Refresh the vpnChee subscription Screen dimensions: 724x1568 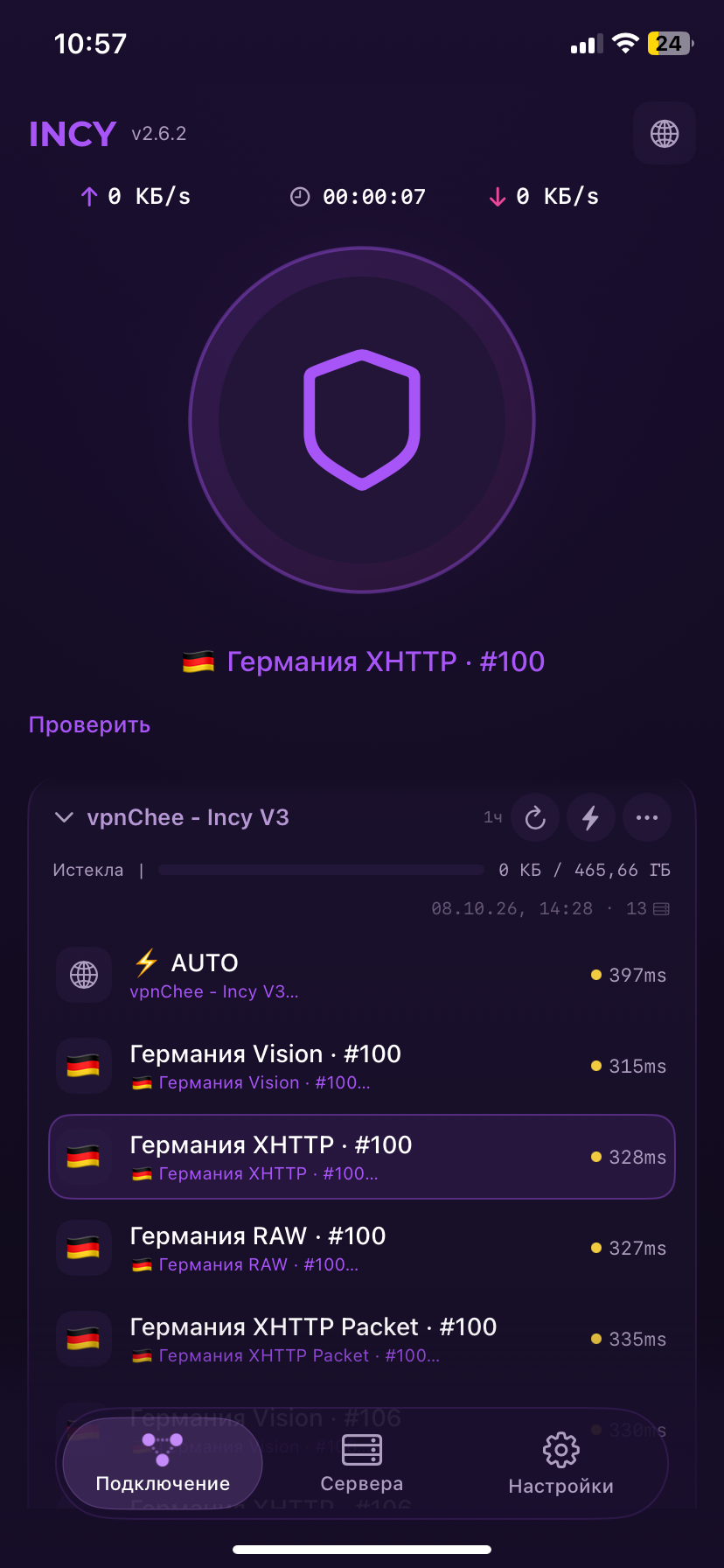[535, 818]
